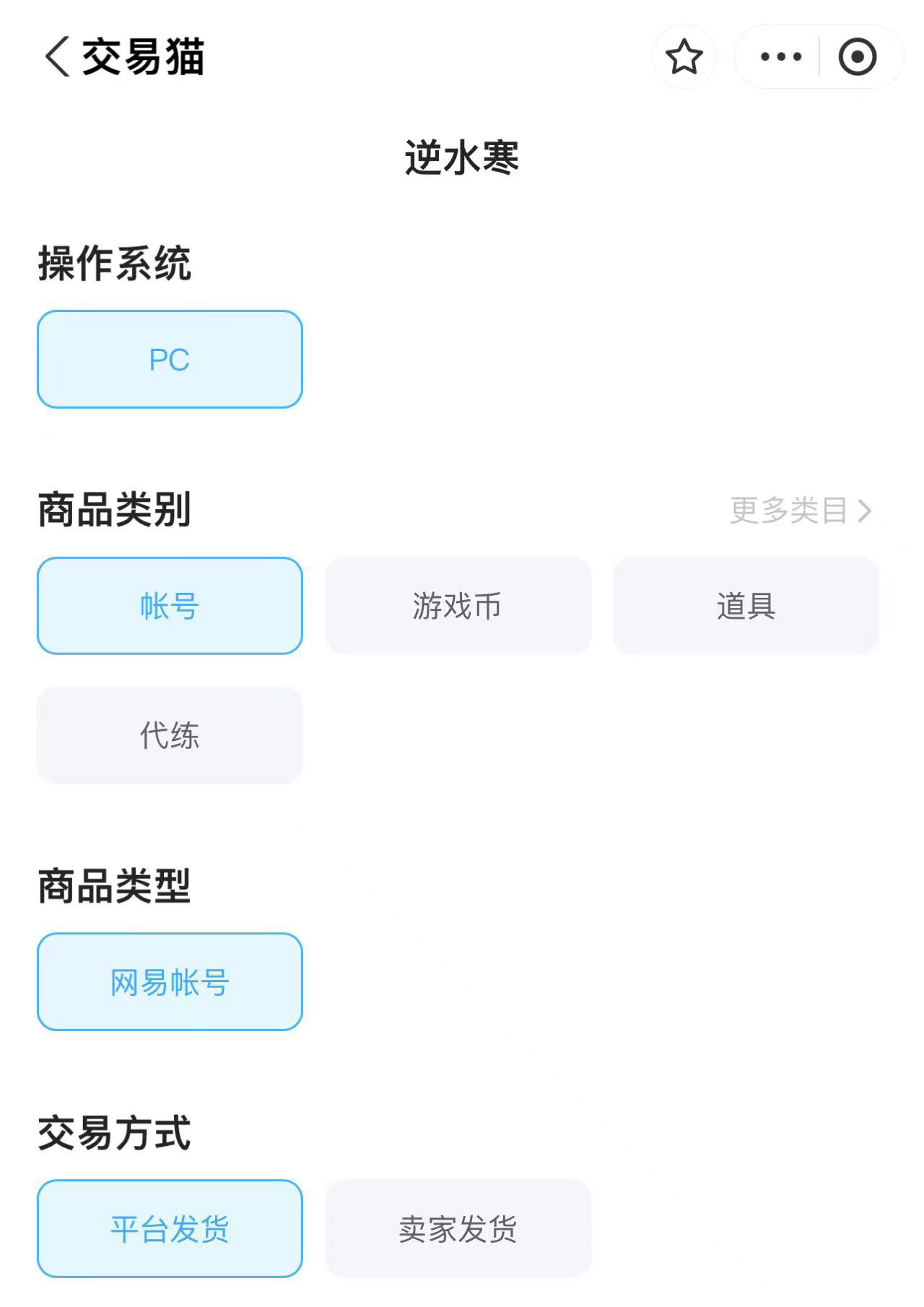The image size is (924, 1307).
Task: Choose 平台发货 as the trade method
Action: pos(170,1229)
